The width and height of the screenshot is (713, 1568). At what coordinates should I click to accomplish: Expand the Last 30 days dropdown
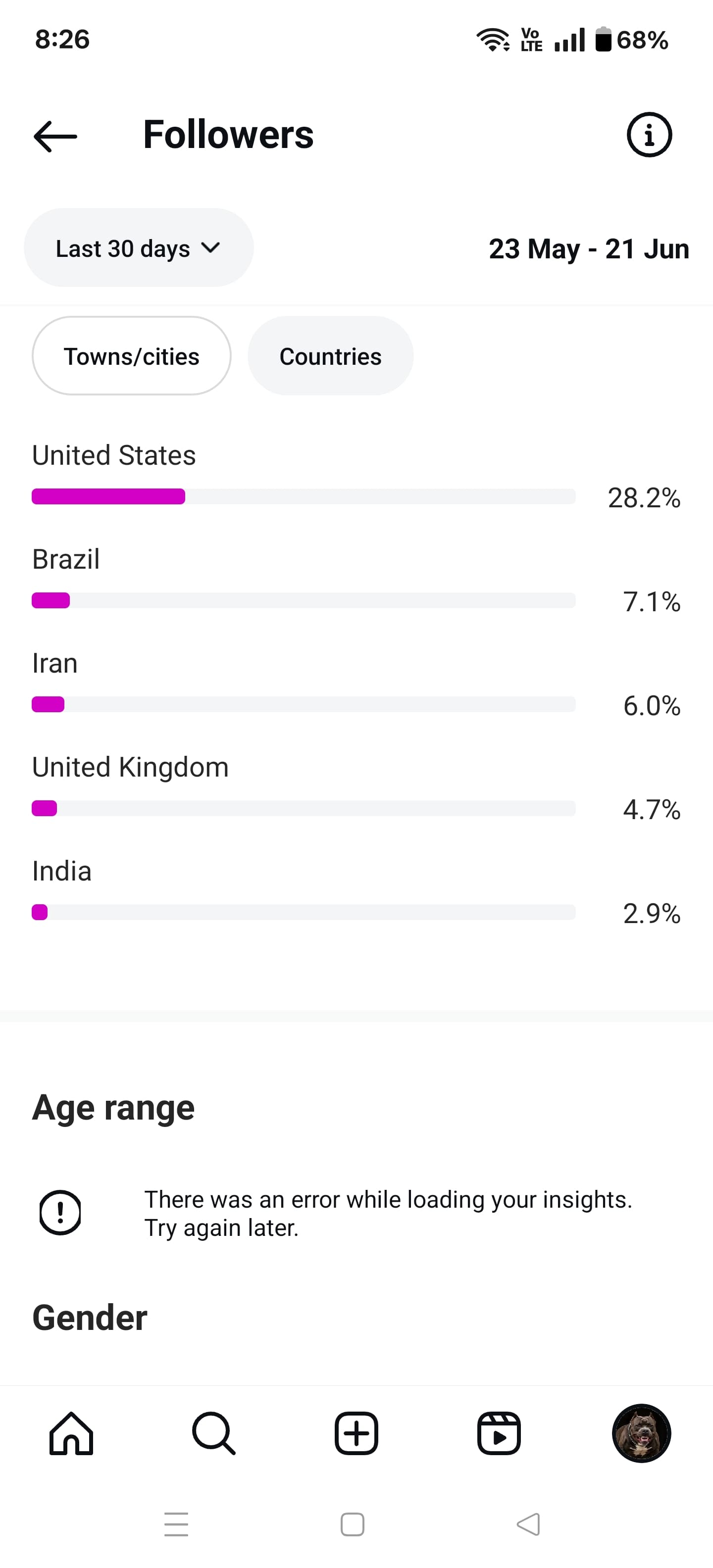coord(138,248)
